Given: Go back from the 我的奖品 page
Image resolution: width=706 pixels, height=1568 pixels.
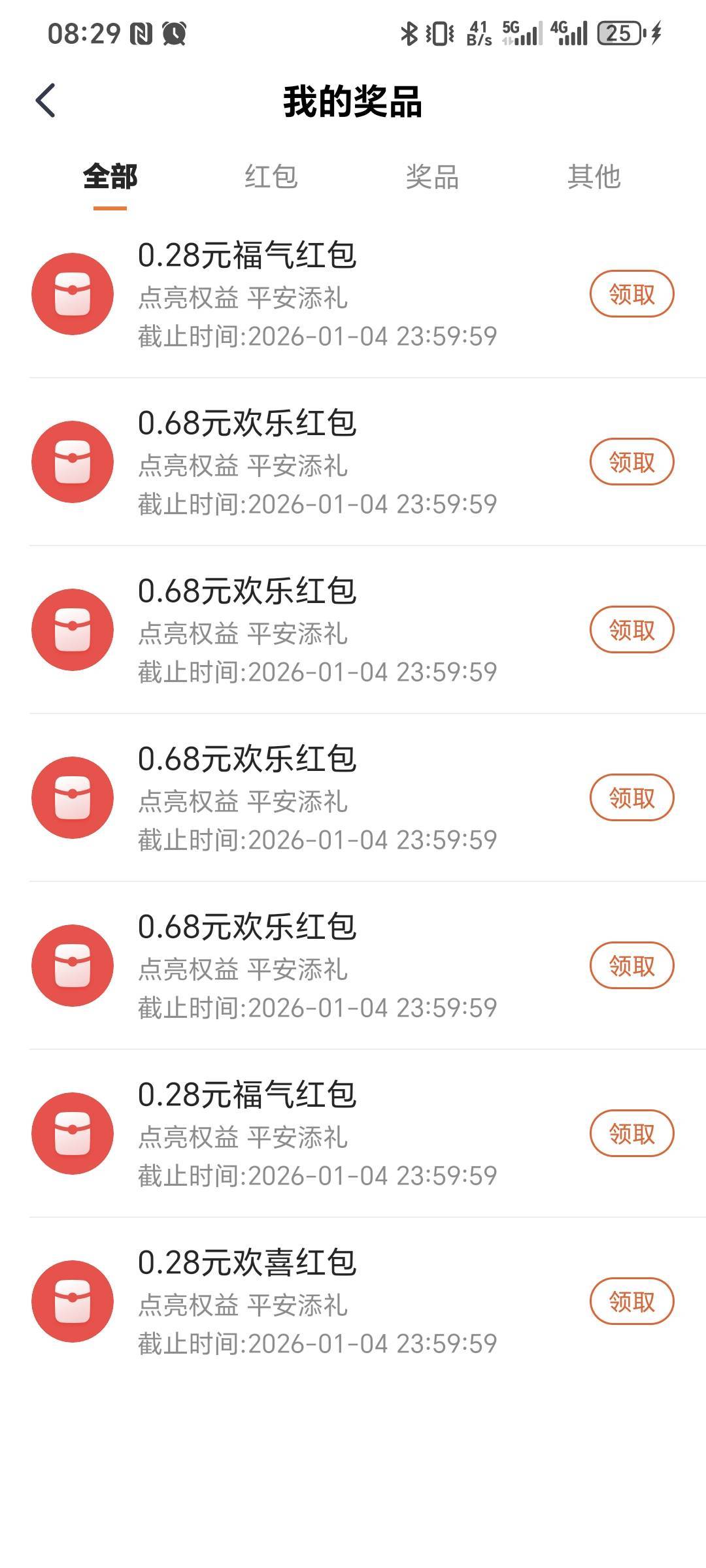Looking at the screenshot, I should [x=46, y=101].
